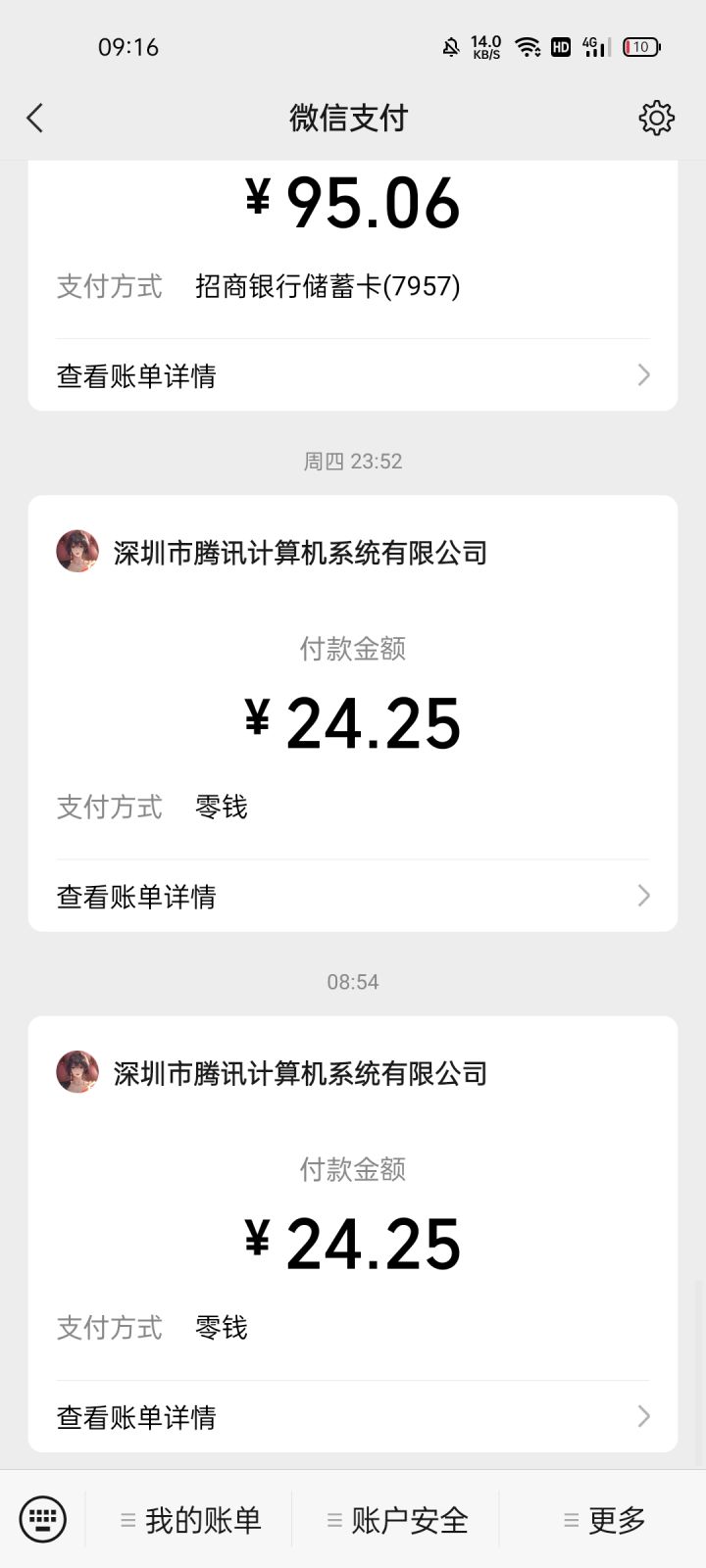
Task: Open the first 深圳市腾讯计算机系统有限公司 merchant avatar
Action: click(76, 551)
